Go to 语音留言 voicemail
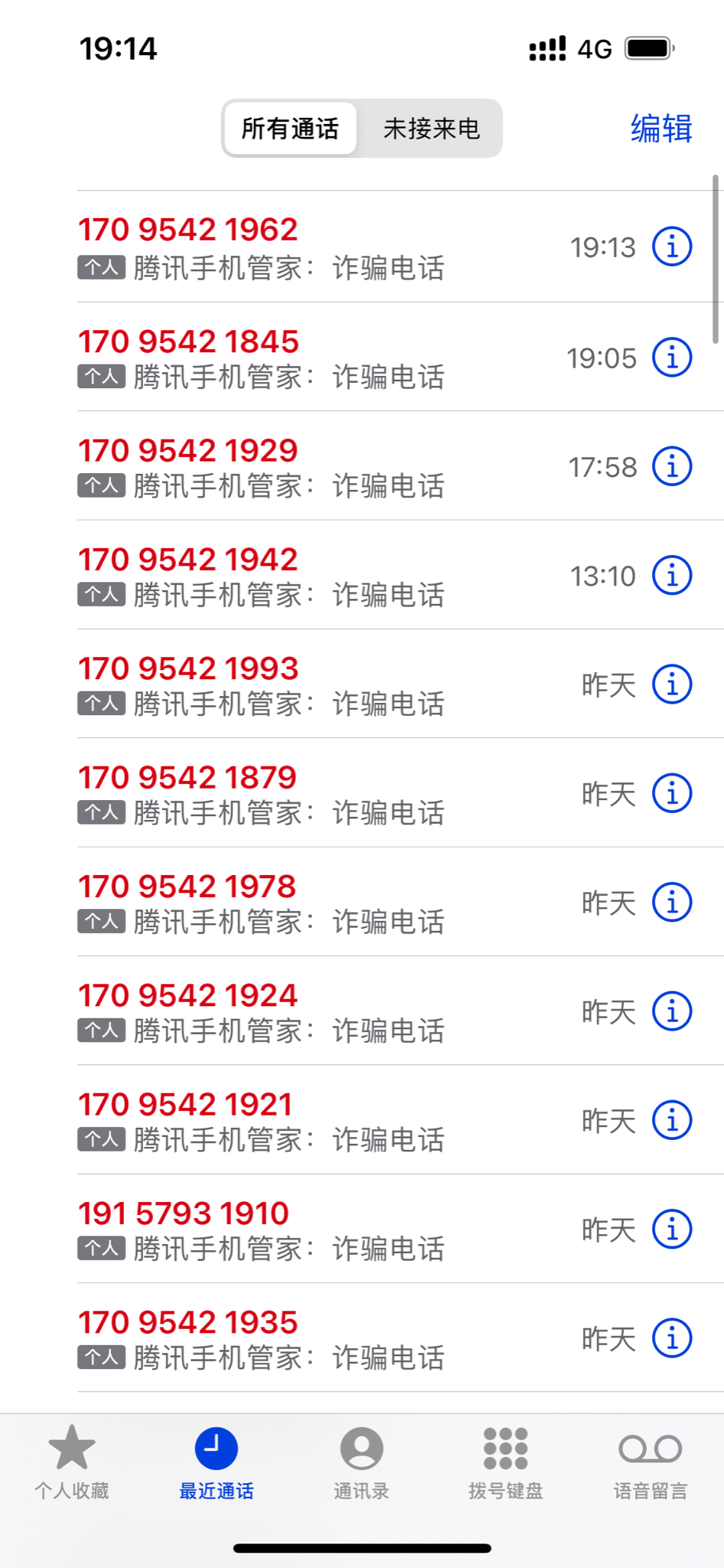The width and height of the screenshot is (724, 1568). click(651, 1461)
